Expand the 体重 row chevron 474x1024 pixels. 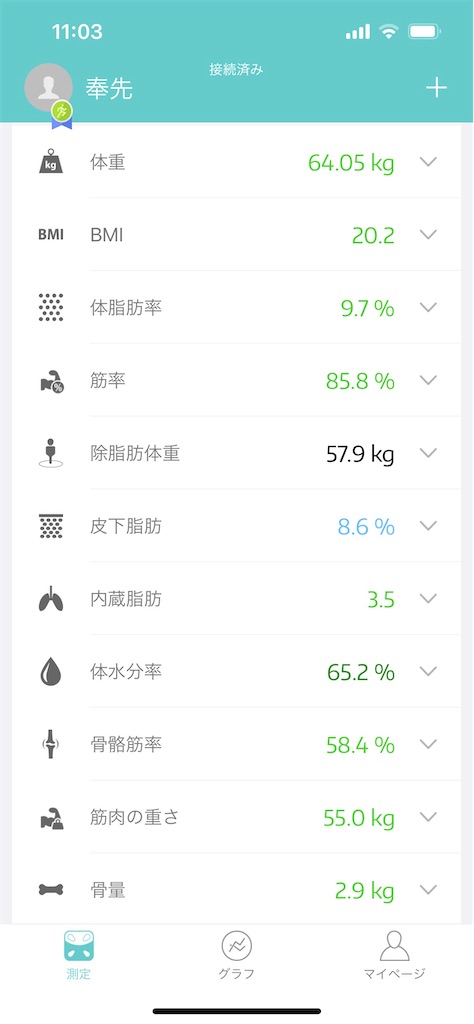point(428,162)
